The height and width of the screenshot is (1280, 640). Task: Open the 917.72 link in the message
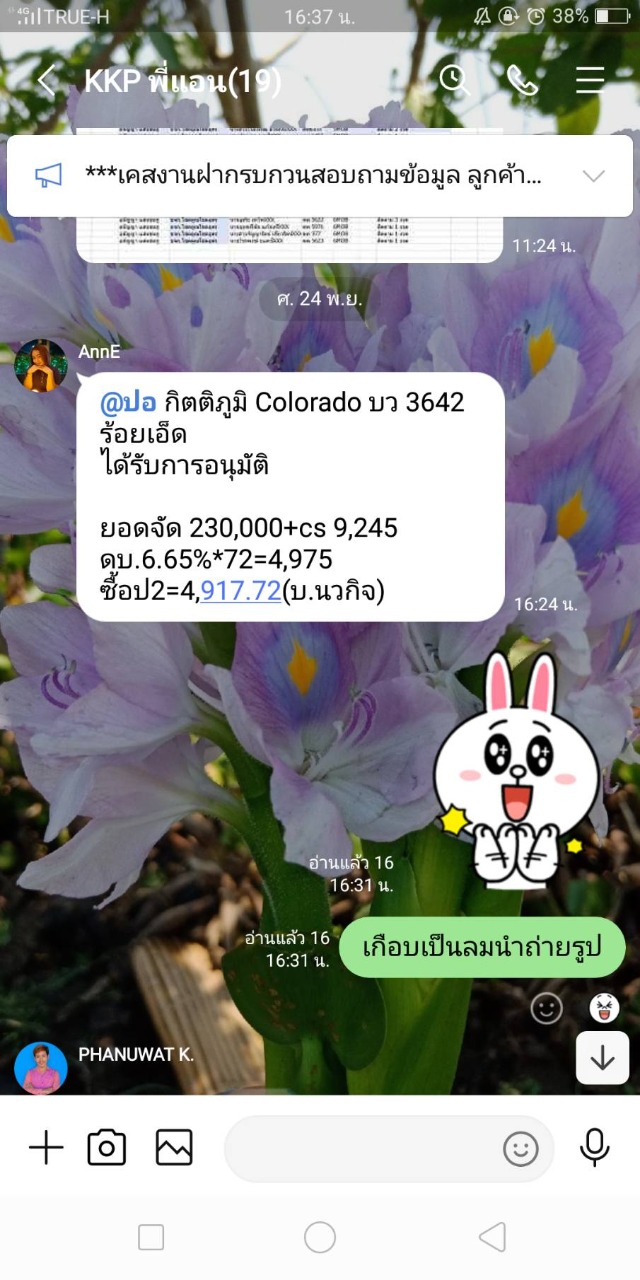[240, 591]
